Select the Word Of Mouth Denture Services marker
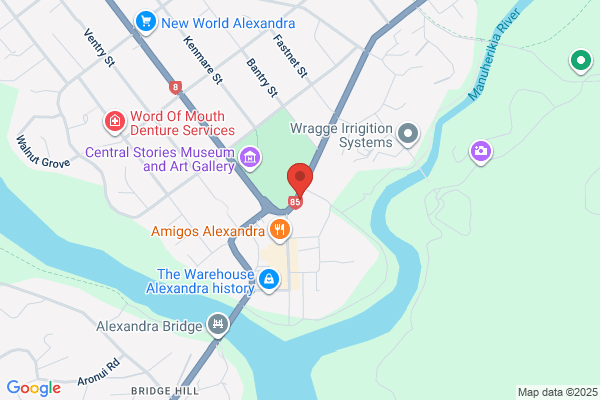The height and width of the screenshot is (400, 600). coord(115,122)
